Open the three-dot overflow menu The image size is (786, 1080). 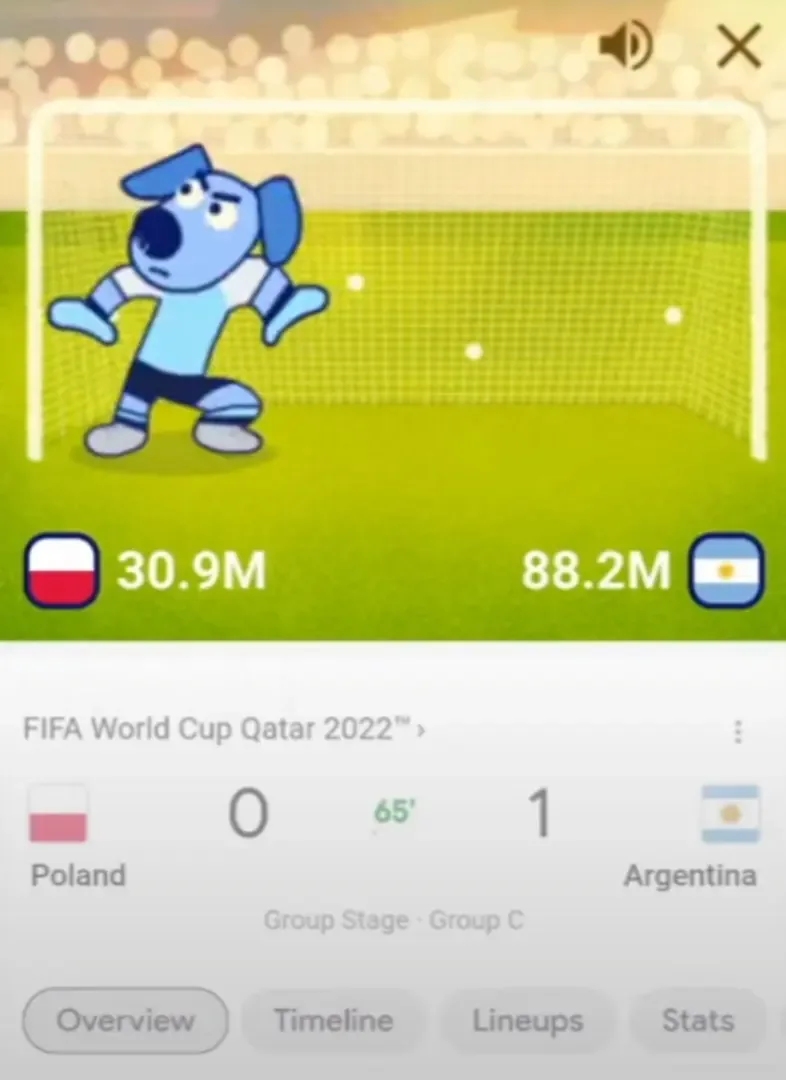point(738,732)
